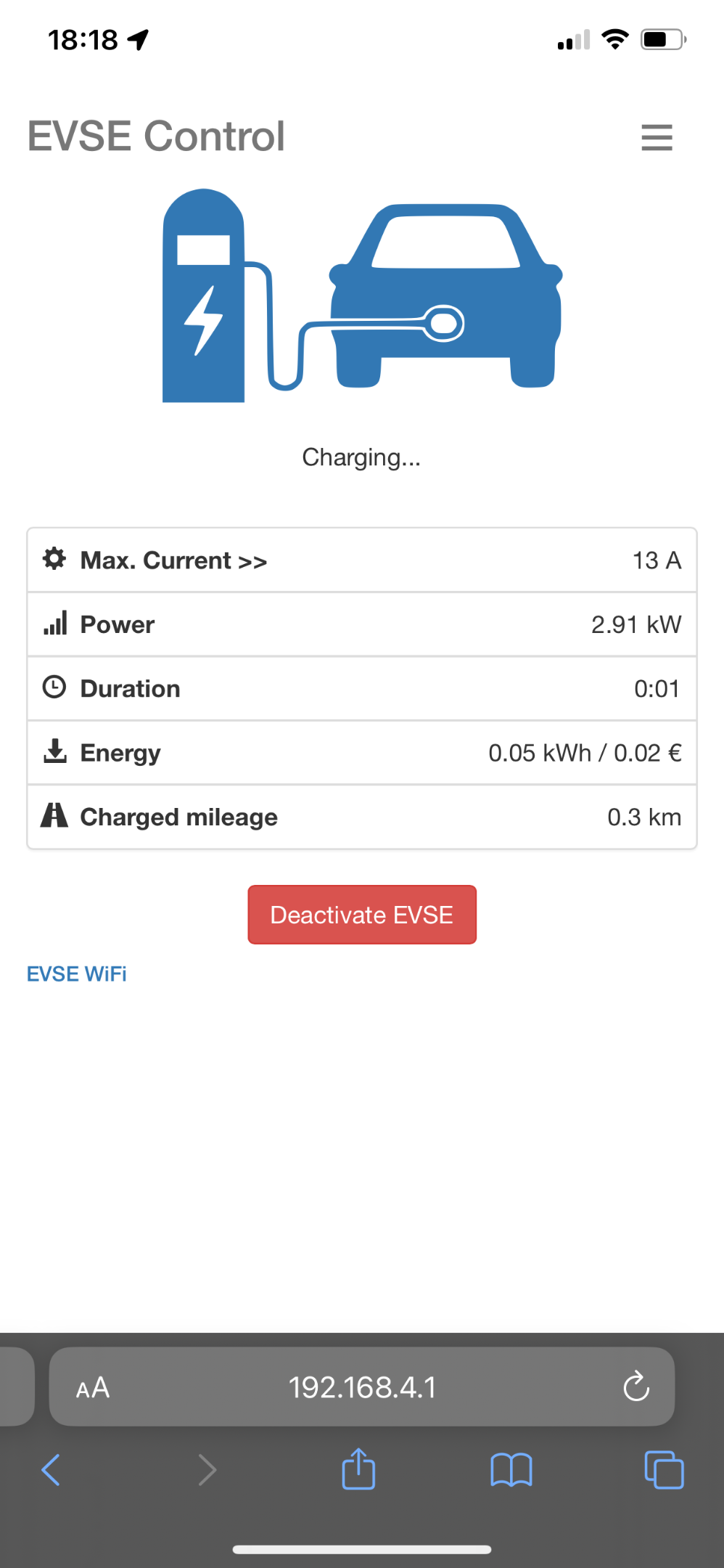Tap the address bar showing 192.168.4.1
This screenshot has width=724, height=1568.
click(362, 1387)
